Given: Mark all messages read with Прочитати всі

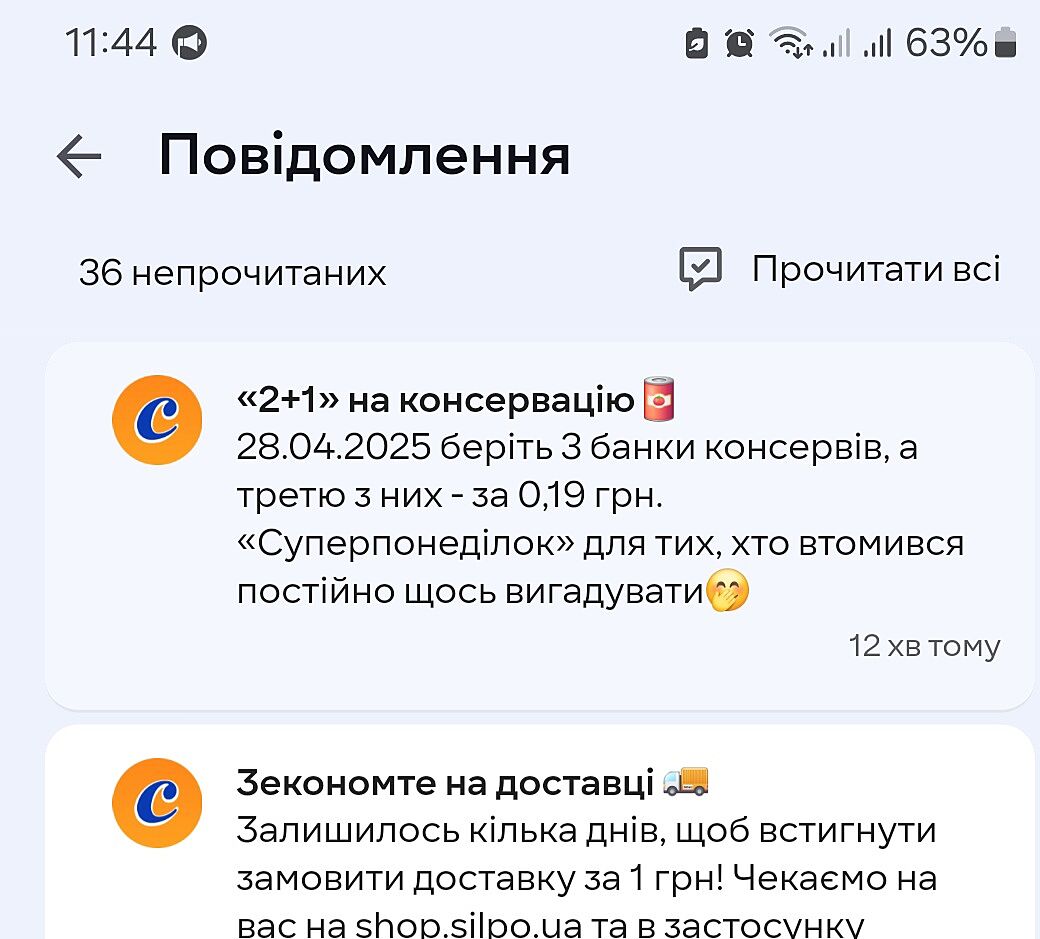Looking at the screenshot, I should pyautogui.click(x=840, y=270).
